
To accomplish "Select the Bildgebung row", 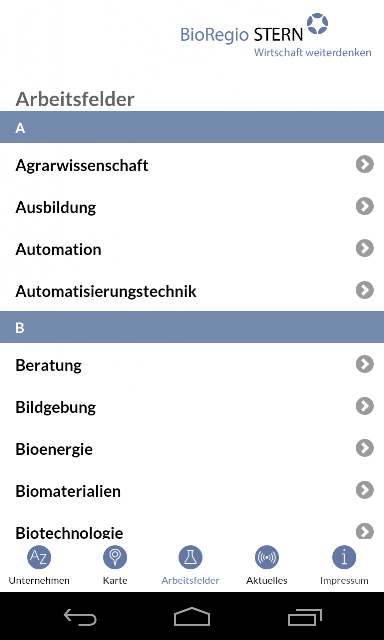I will [192, 407].
